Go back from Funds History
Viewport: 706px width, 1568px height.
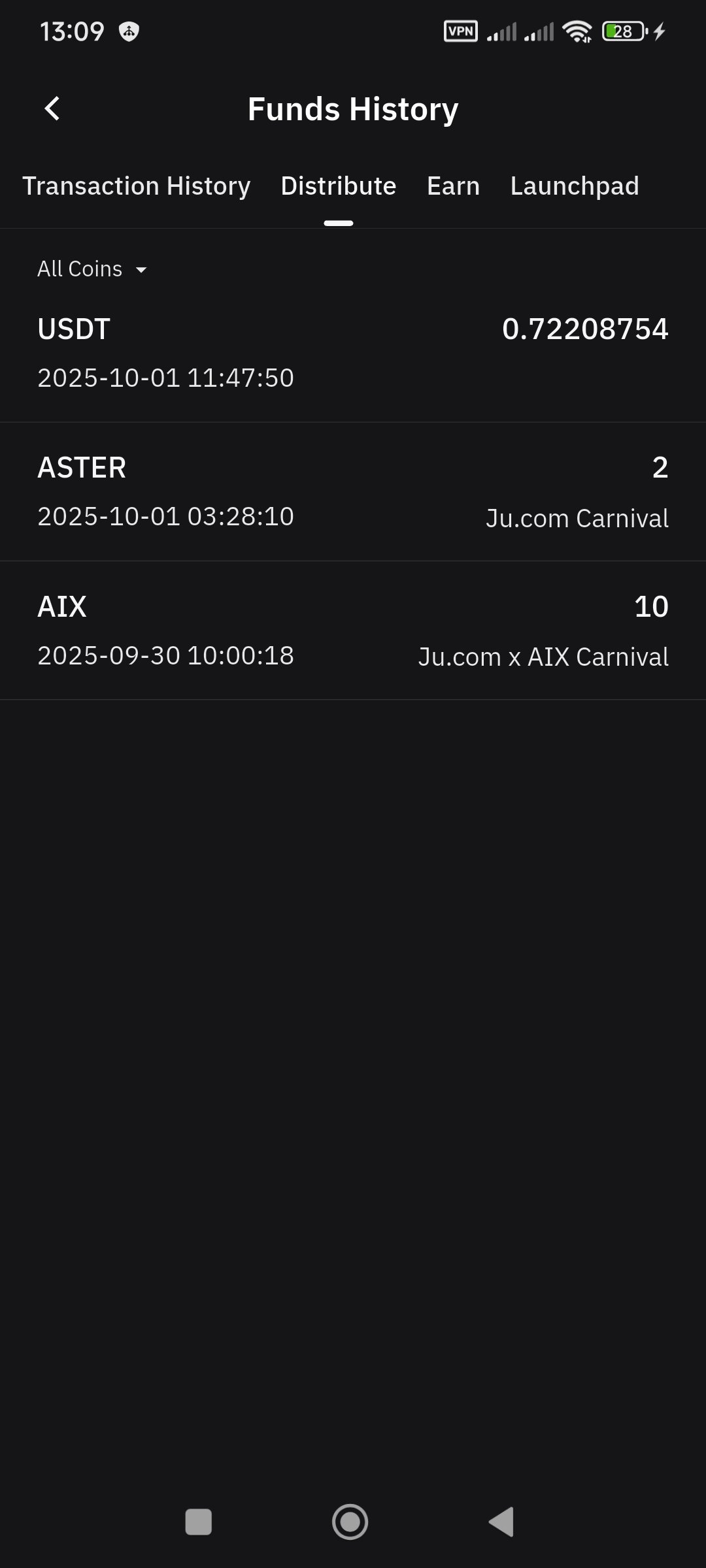tap(52, 108)
